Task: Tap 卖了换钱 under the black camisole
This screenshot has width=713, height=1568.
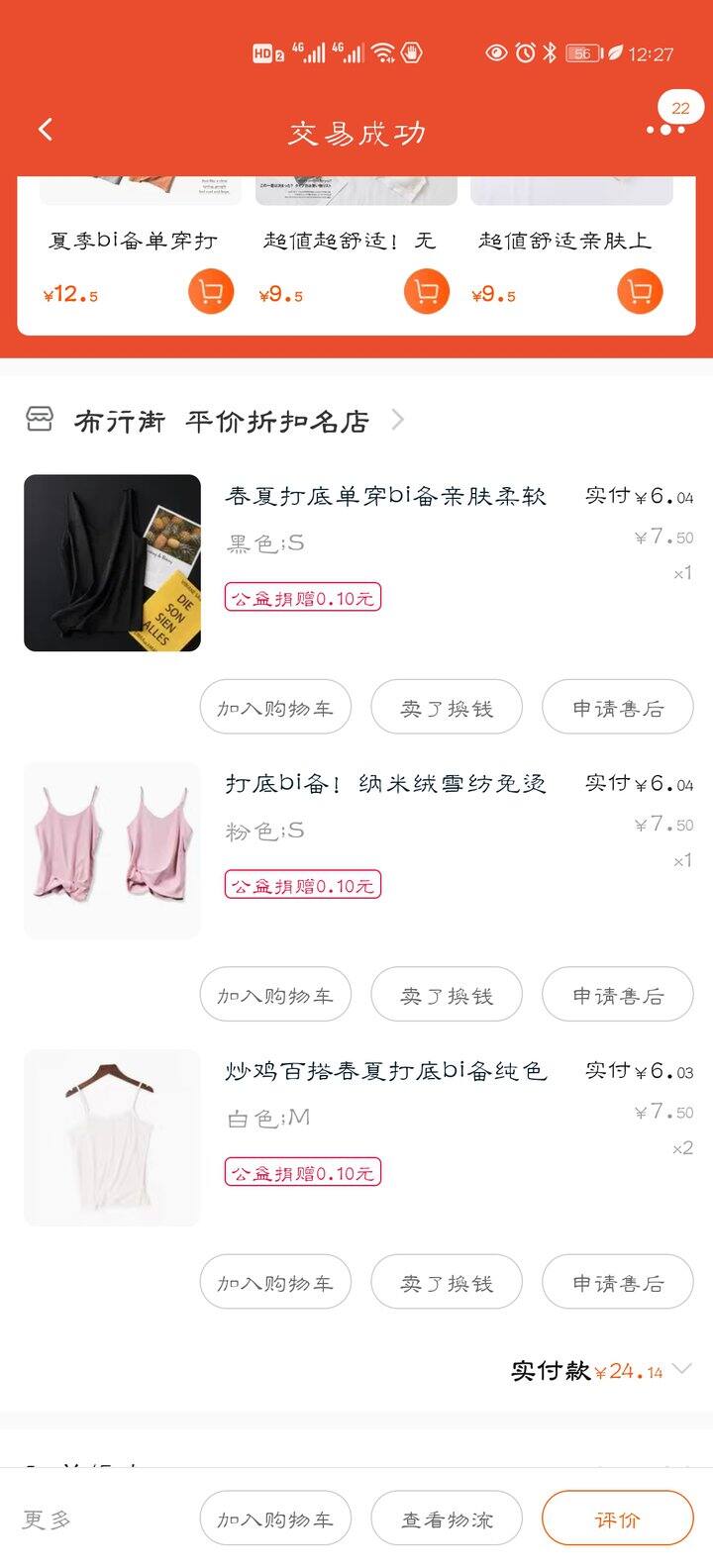Action: pos(447,707)
